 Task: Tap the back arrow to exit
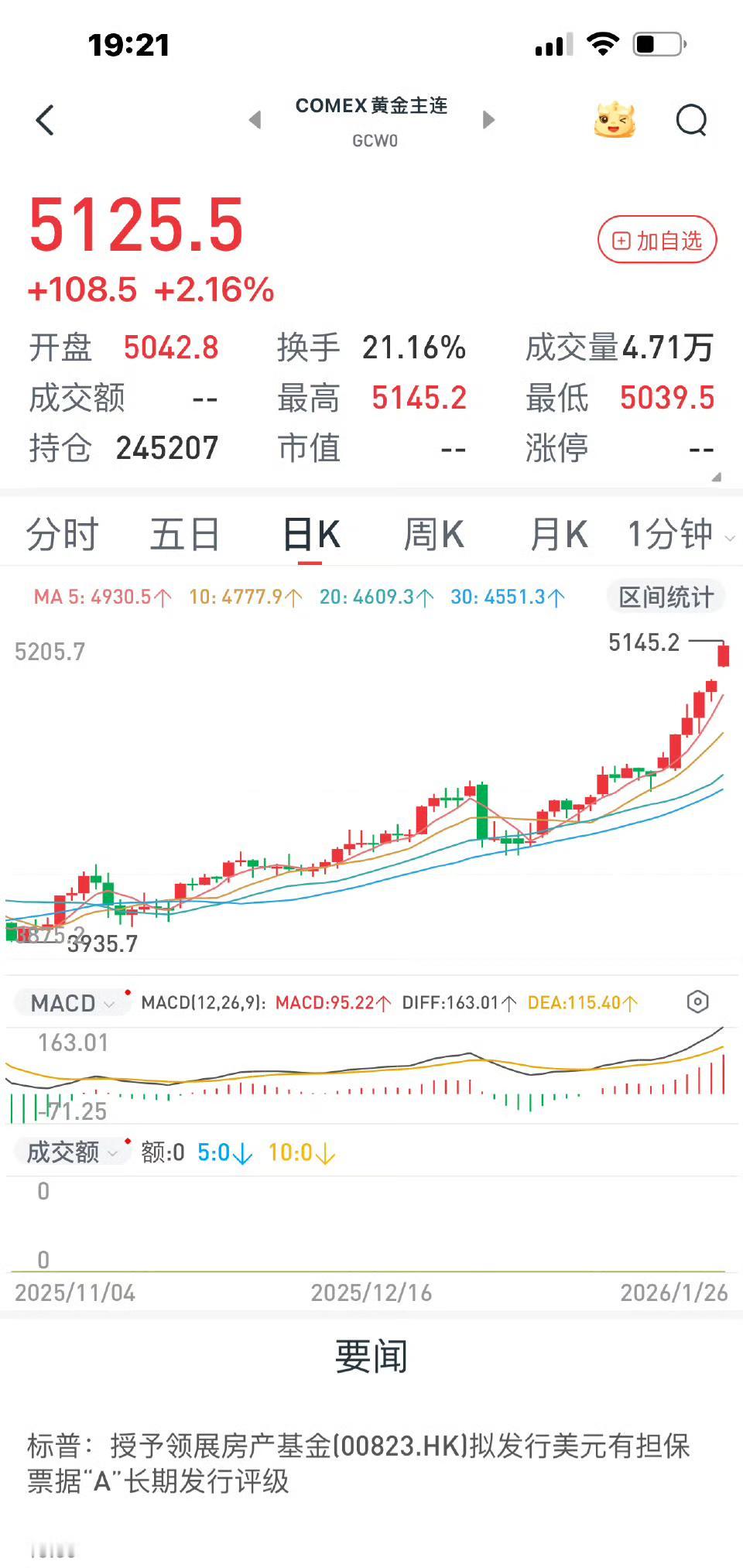(44, 120)
